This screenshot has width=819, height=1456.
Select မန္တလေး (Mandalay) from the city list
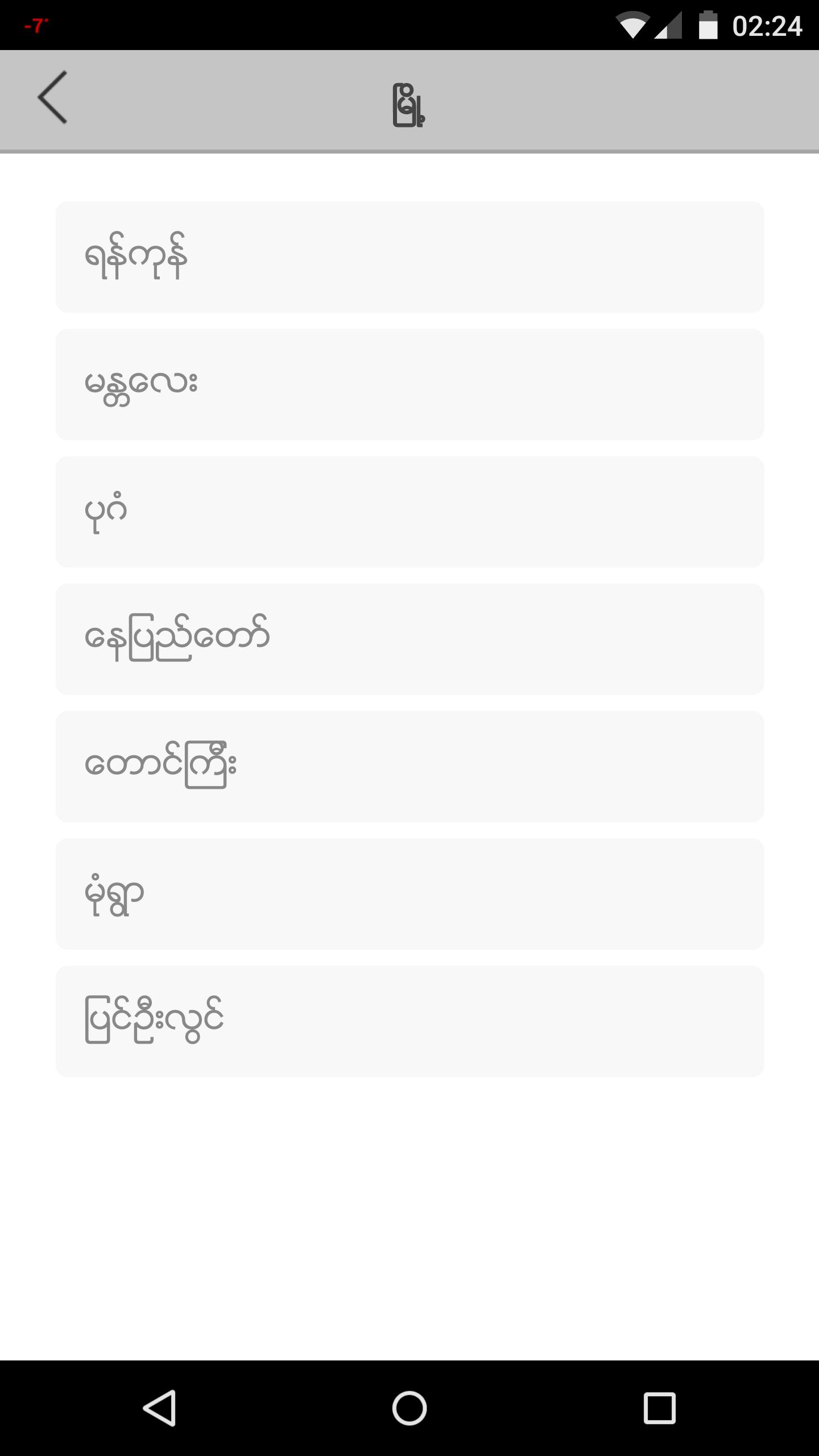[408, 384]
